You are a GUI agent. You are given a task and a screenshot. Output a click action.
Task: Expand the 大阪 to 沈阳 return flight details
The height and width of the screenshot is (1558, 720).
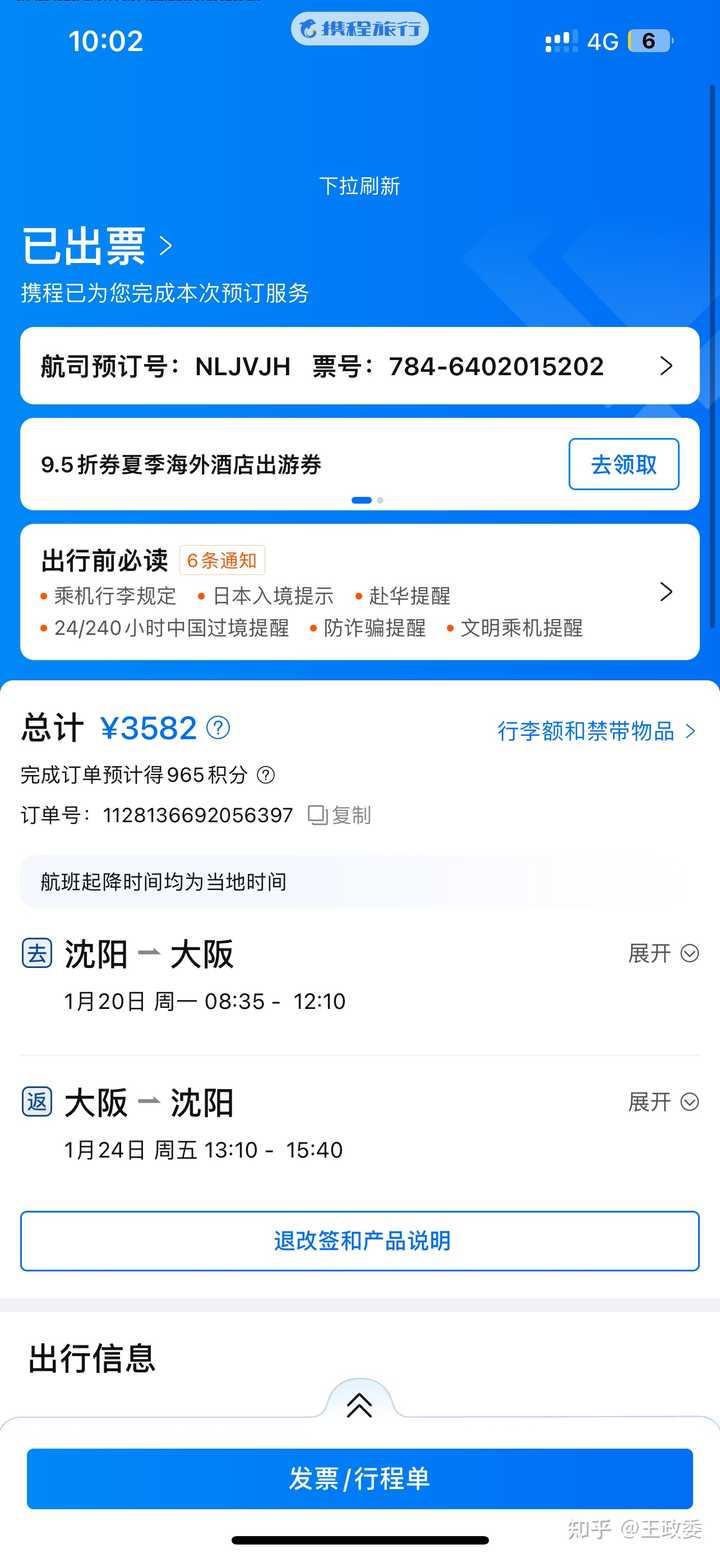662,1102
